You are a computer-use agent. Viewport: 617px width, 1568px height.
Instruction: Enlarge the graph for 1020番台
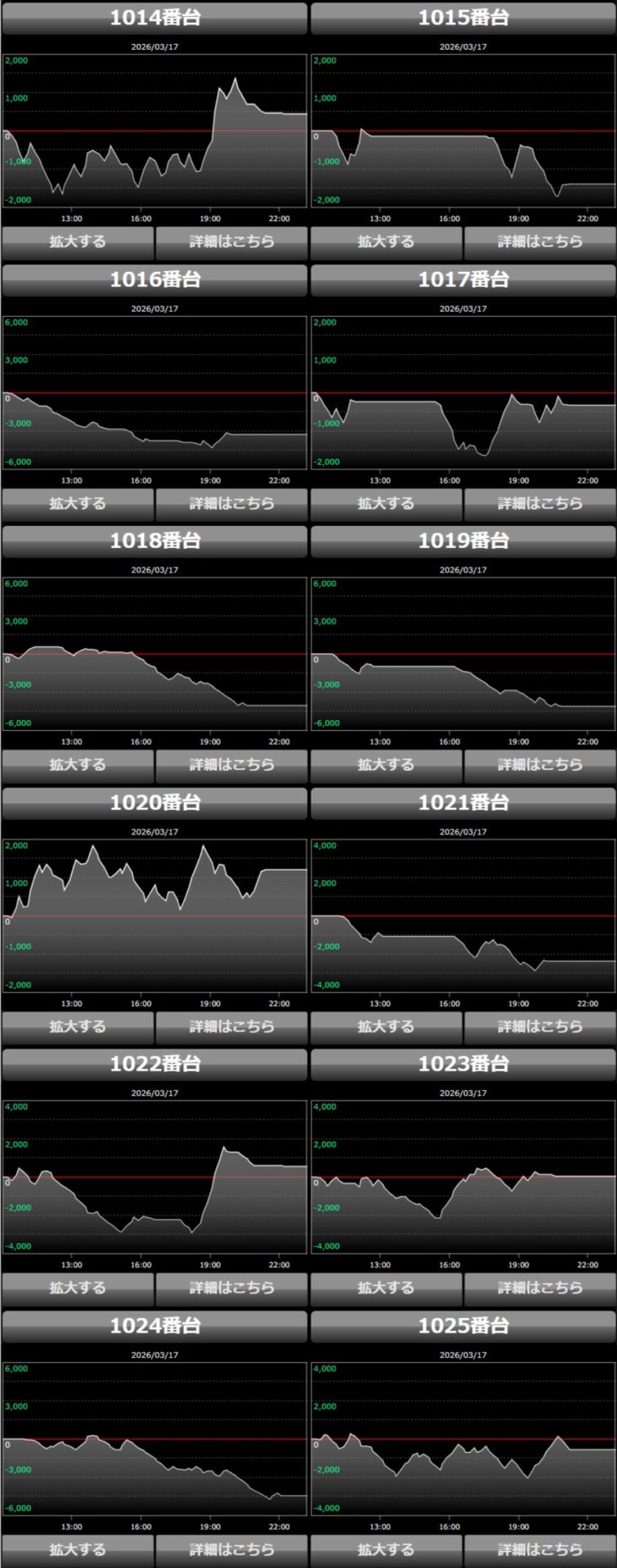click(x=78, y=1027)
